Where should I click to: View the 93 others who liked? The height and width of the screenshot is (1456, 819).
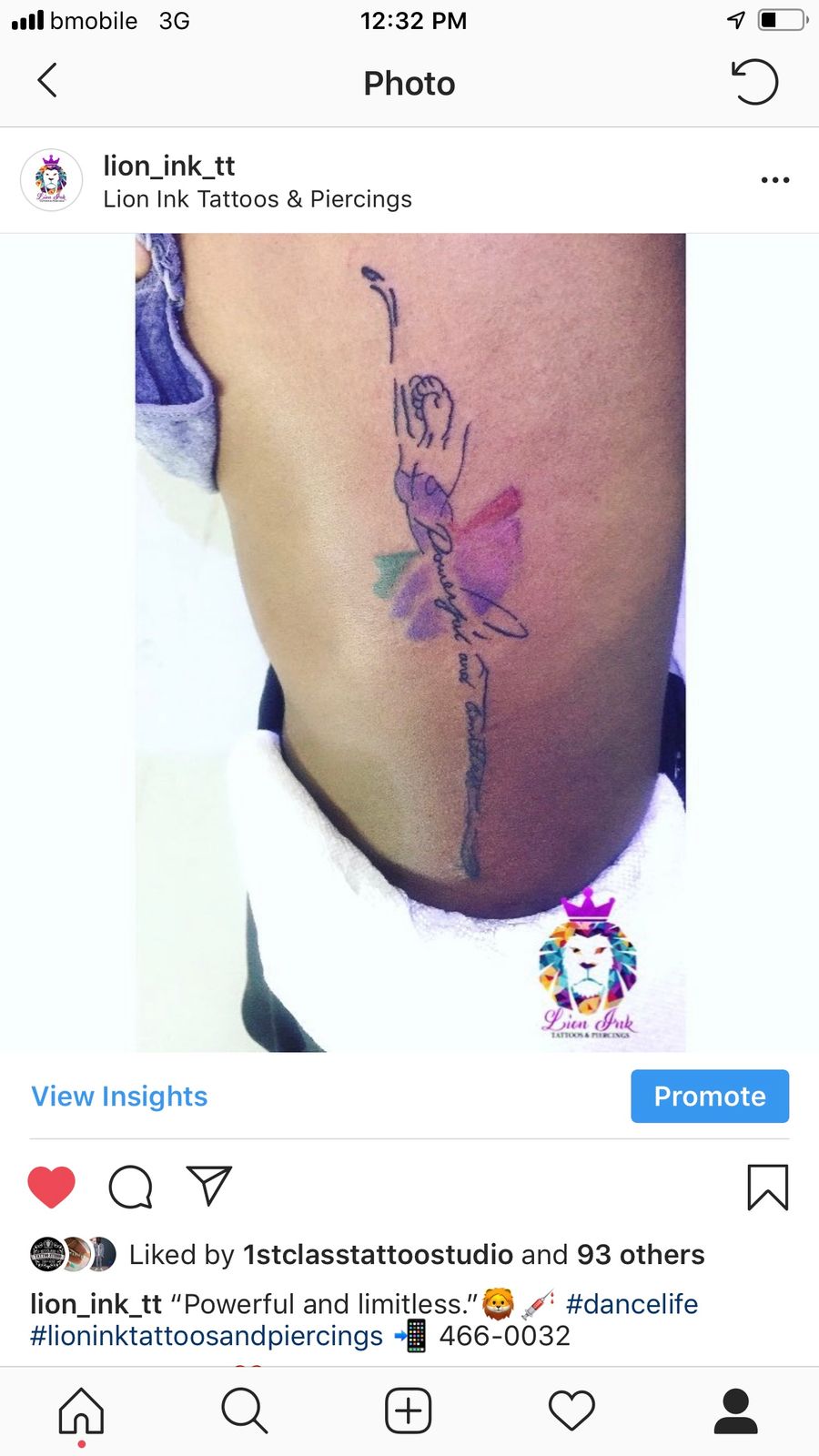click(641, 1255)
